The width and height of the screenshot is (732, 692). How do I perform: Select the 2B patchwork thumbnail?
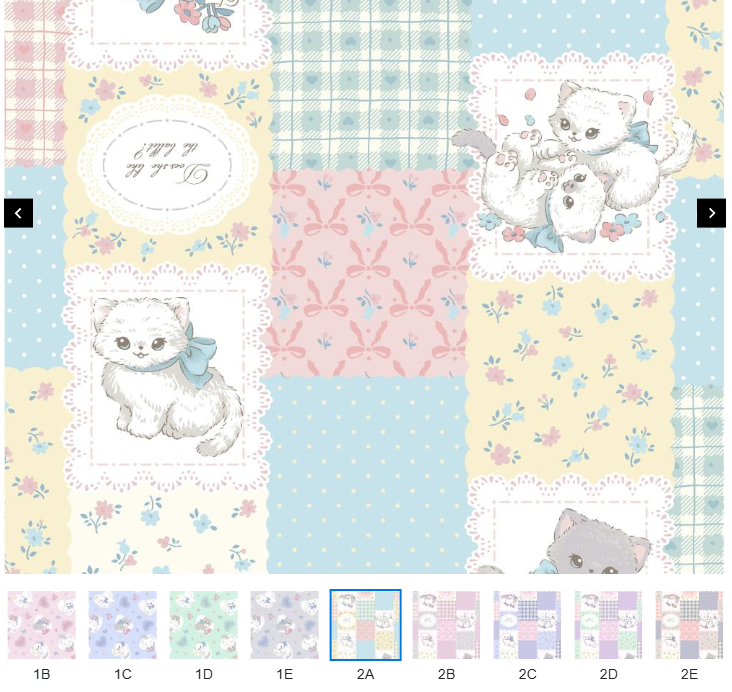click(447, 625)
